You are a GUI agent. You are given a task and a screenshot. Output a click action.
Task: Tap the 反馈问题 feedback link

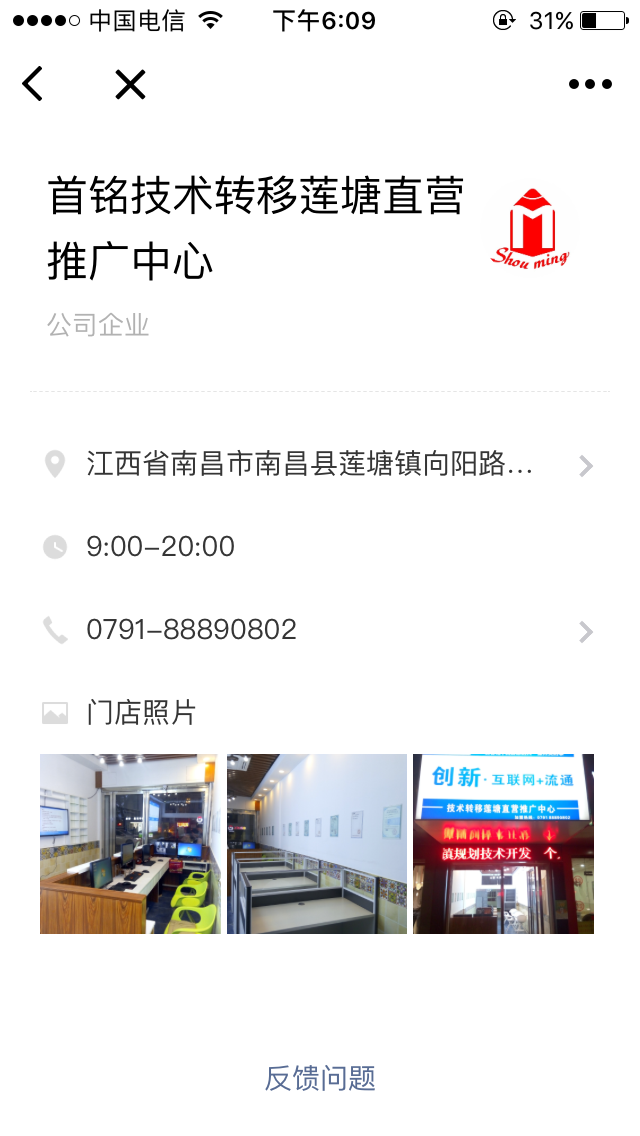coord(320,1078)
